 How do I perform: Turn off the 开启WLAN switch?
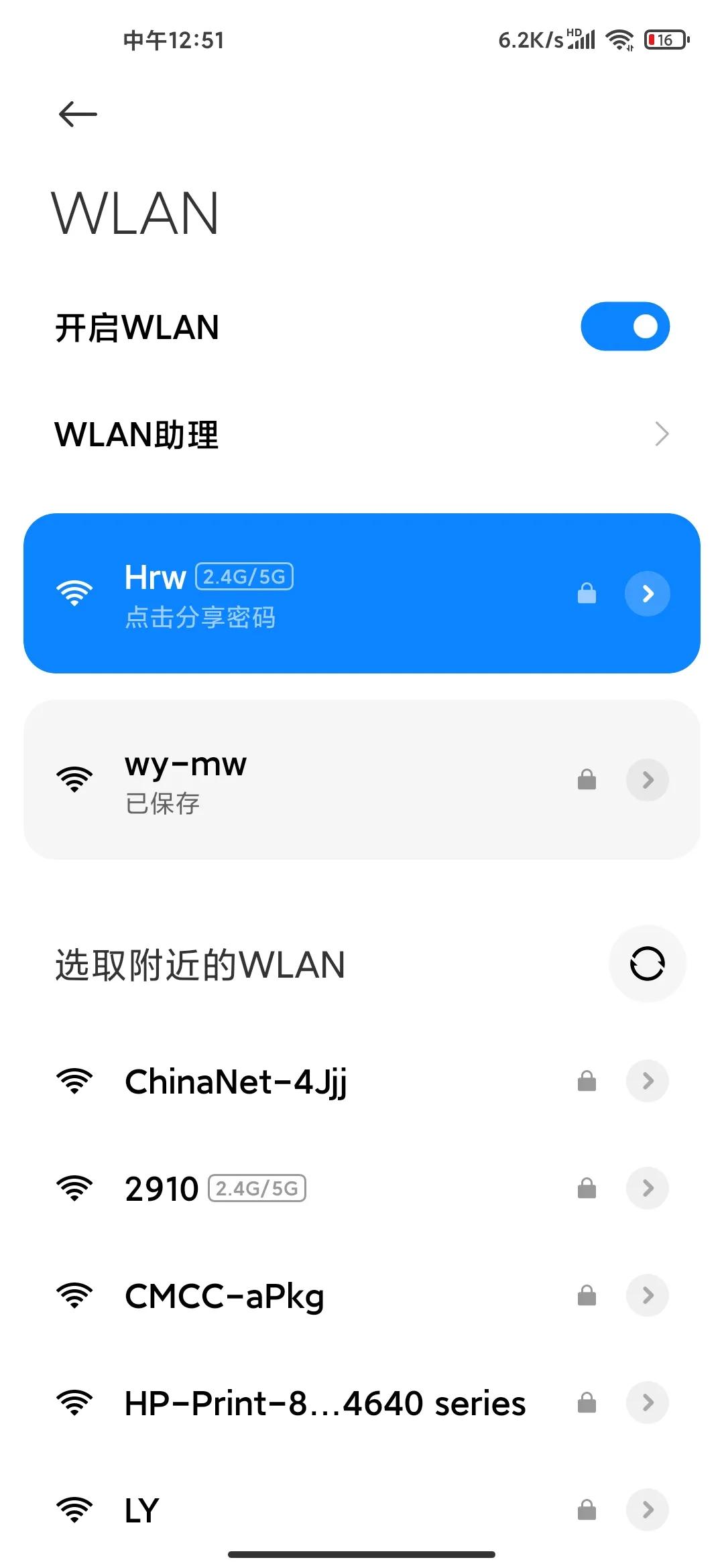[624, 326]
